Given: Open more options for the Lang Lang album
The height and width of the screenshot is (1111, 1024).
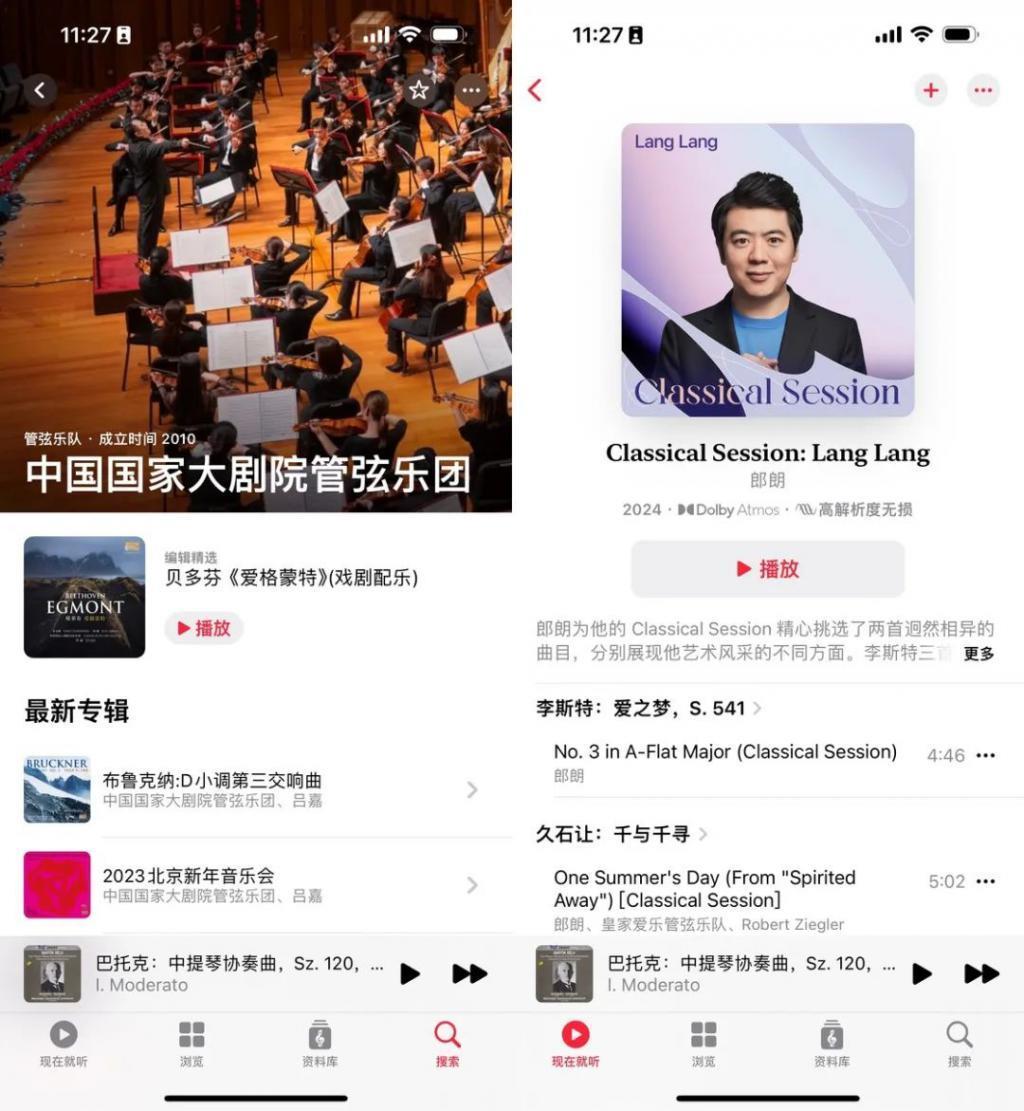Looking at the screenshot, I should tap(983, 90).
